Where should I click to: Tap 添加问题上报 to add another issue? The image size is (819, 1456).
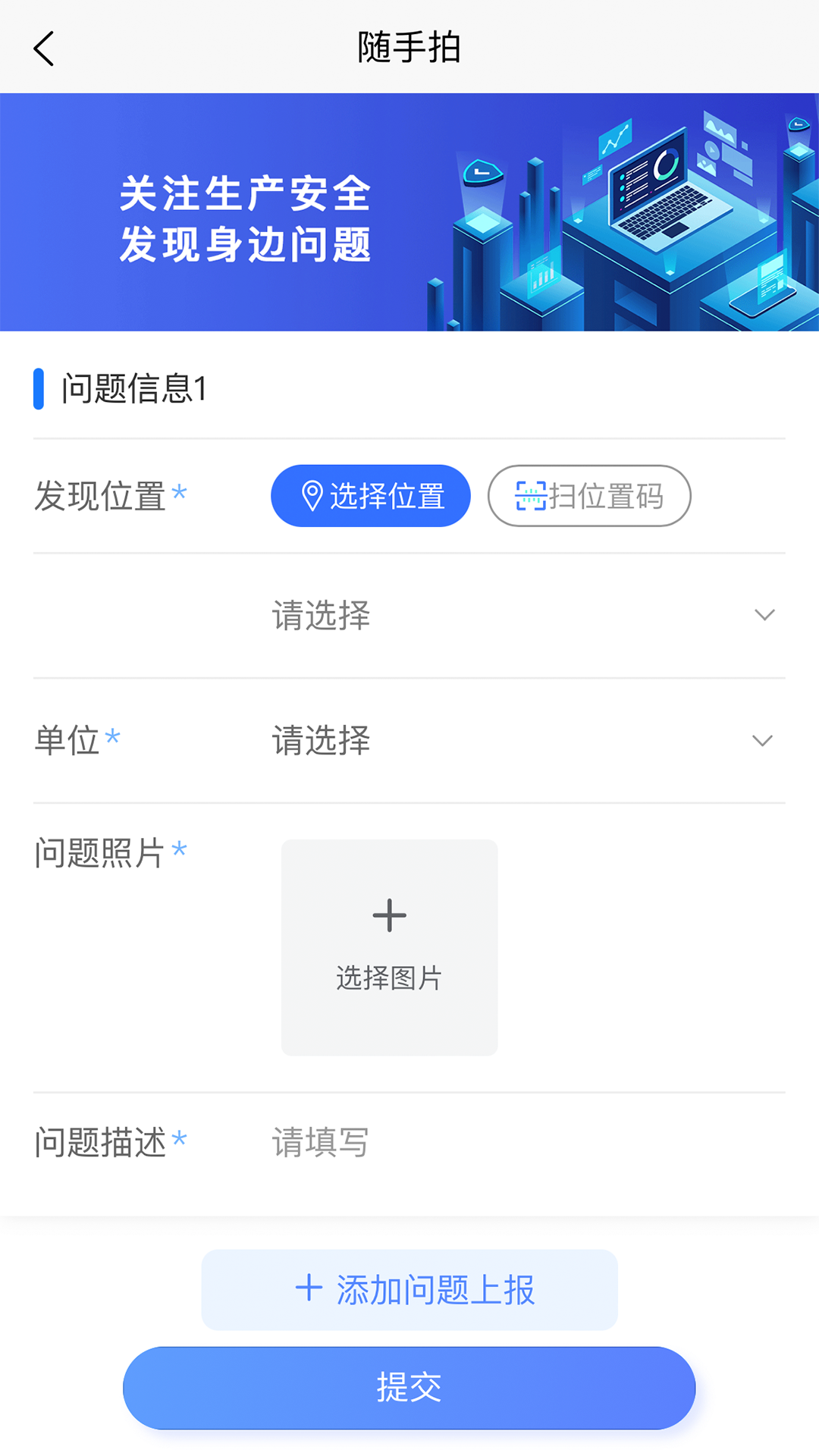point(409,1289)
